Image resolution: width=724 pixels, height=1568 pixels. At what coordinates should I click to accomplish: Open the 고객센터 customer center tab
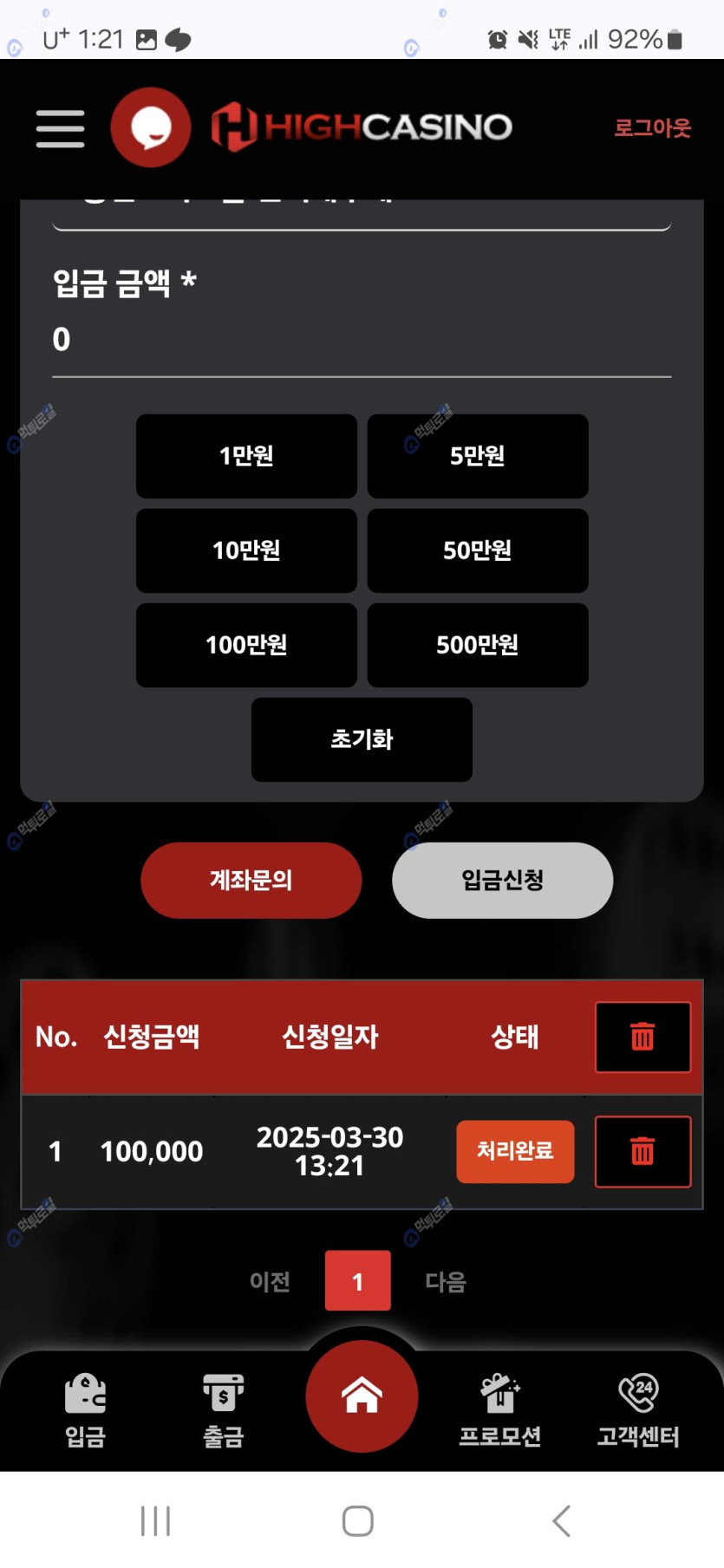pos(638,1409)
